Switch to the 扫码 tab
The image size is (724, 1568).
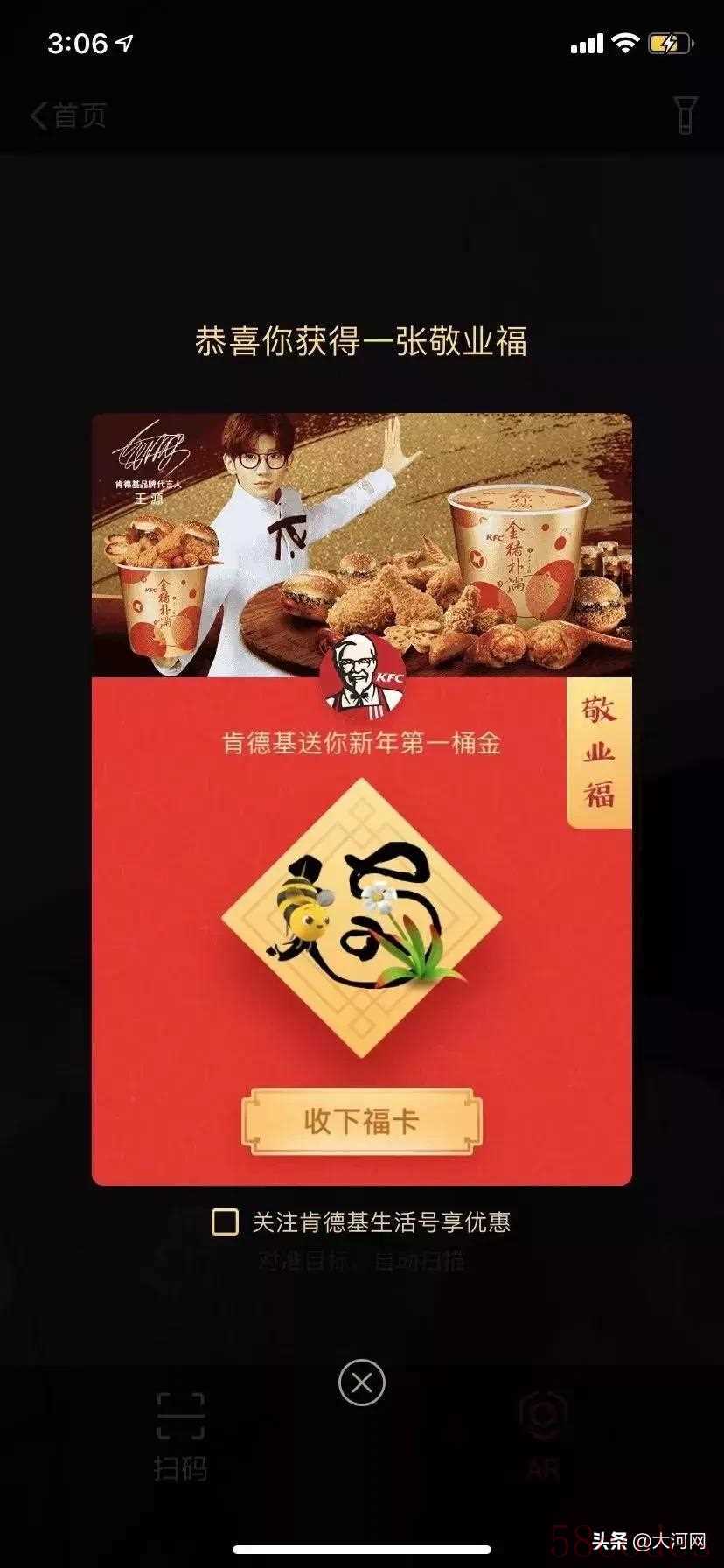pos(181,1437)
